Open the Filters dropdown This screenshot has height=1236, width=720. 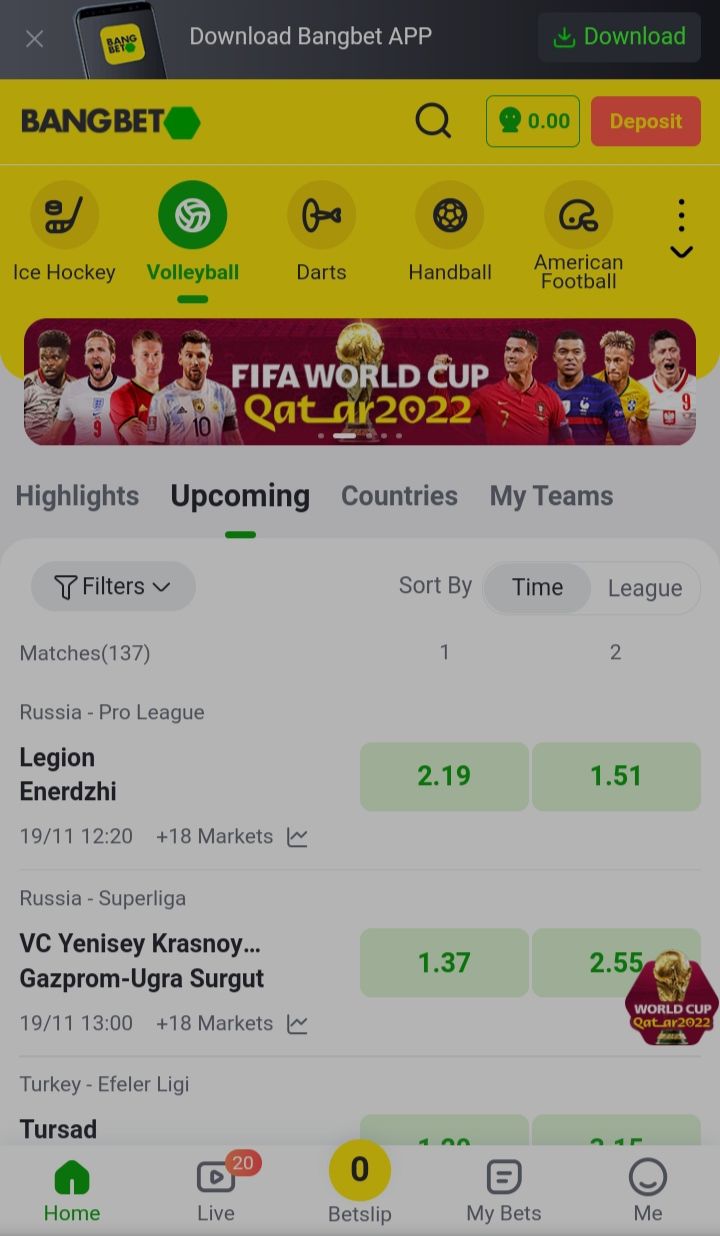point(113,586)
